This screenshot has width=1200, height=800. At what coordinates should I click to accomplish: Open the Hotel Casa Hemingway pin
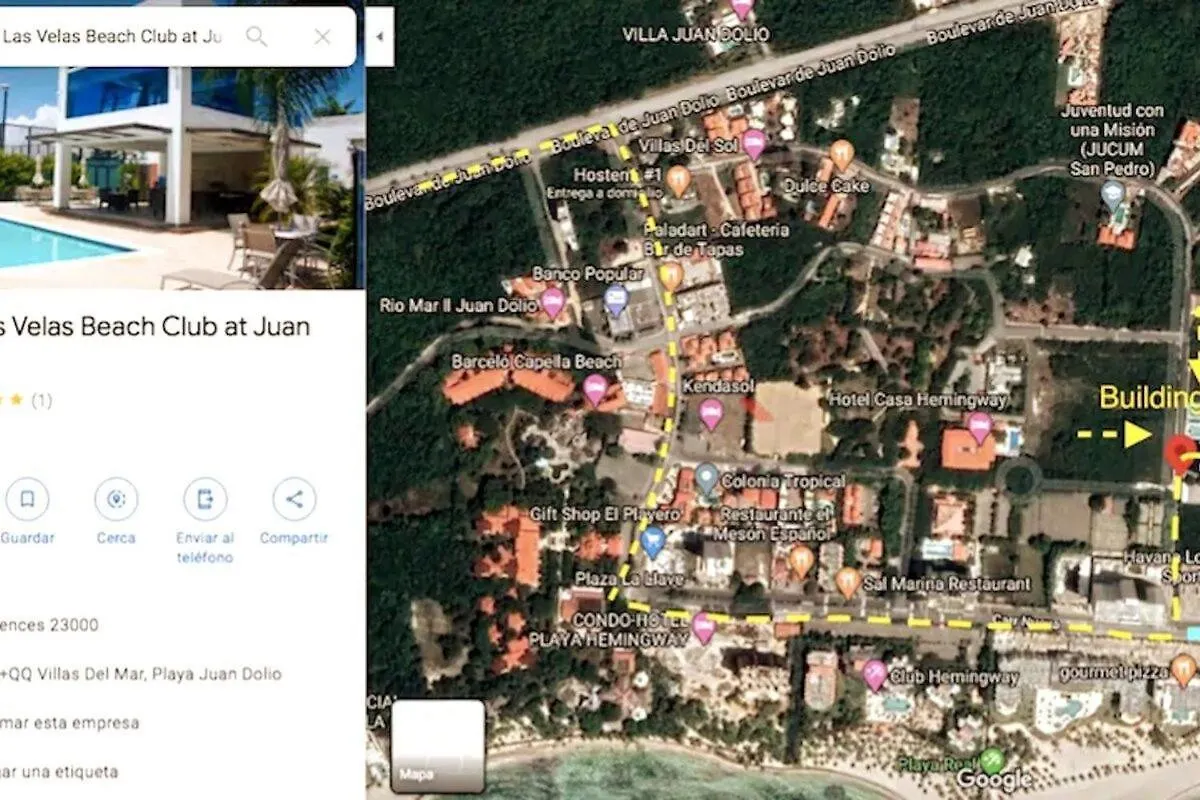[979, 426]
